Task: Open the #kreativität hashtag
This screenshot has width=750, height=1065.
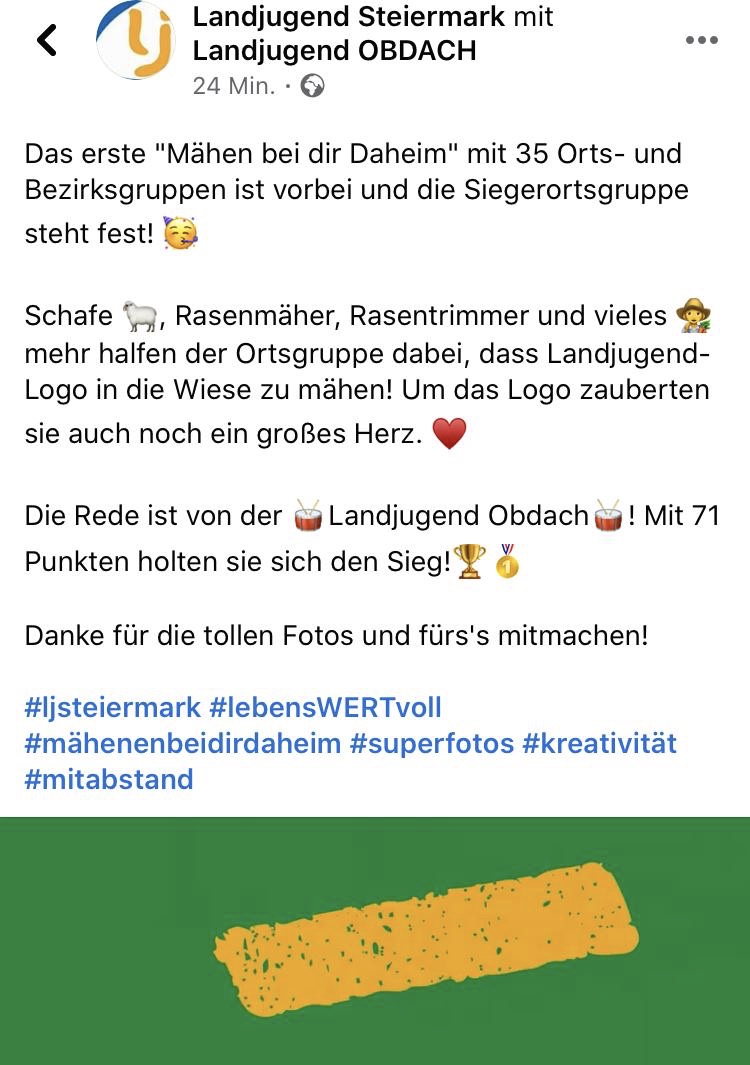Action: [599, 744]
